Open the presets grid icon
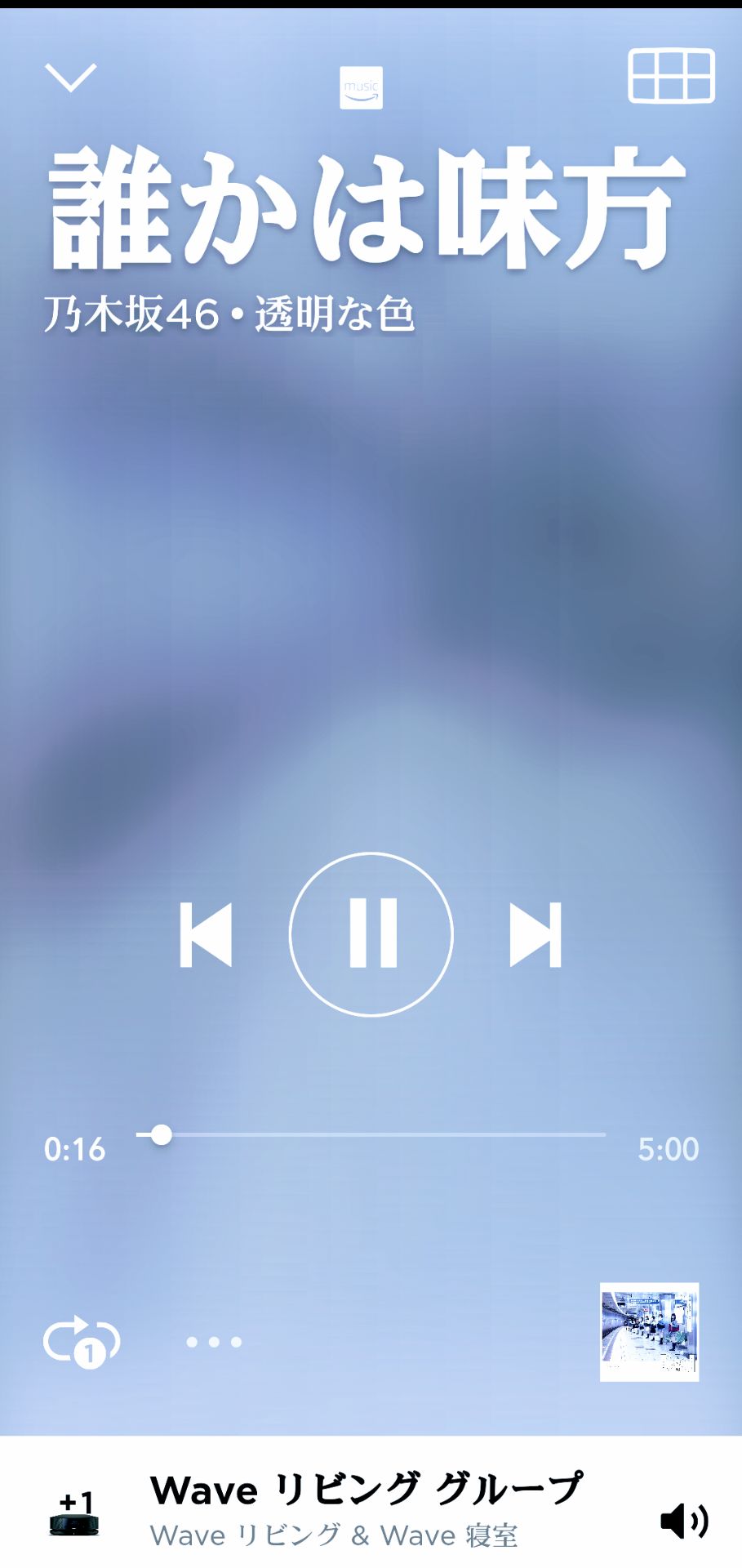 (x=671, y=76)
